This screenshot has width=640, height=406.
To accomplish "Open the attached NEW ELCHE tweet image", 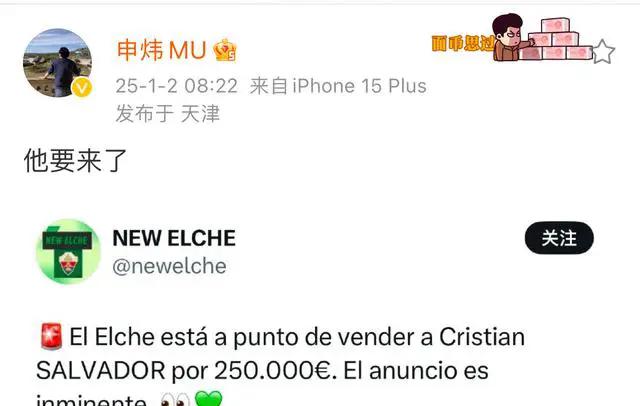I will 320,310.
